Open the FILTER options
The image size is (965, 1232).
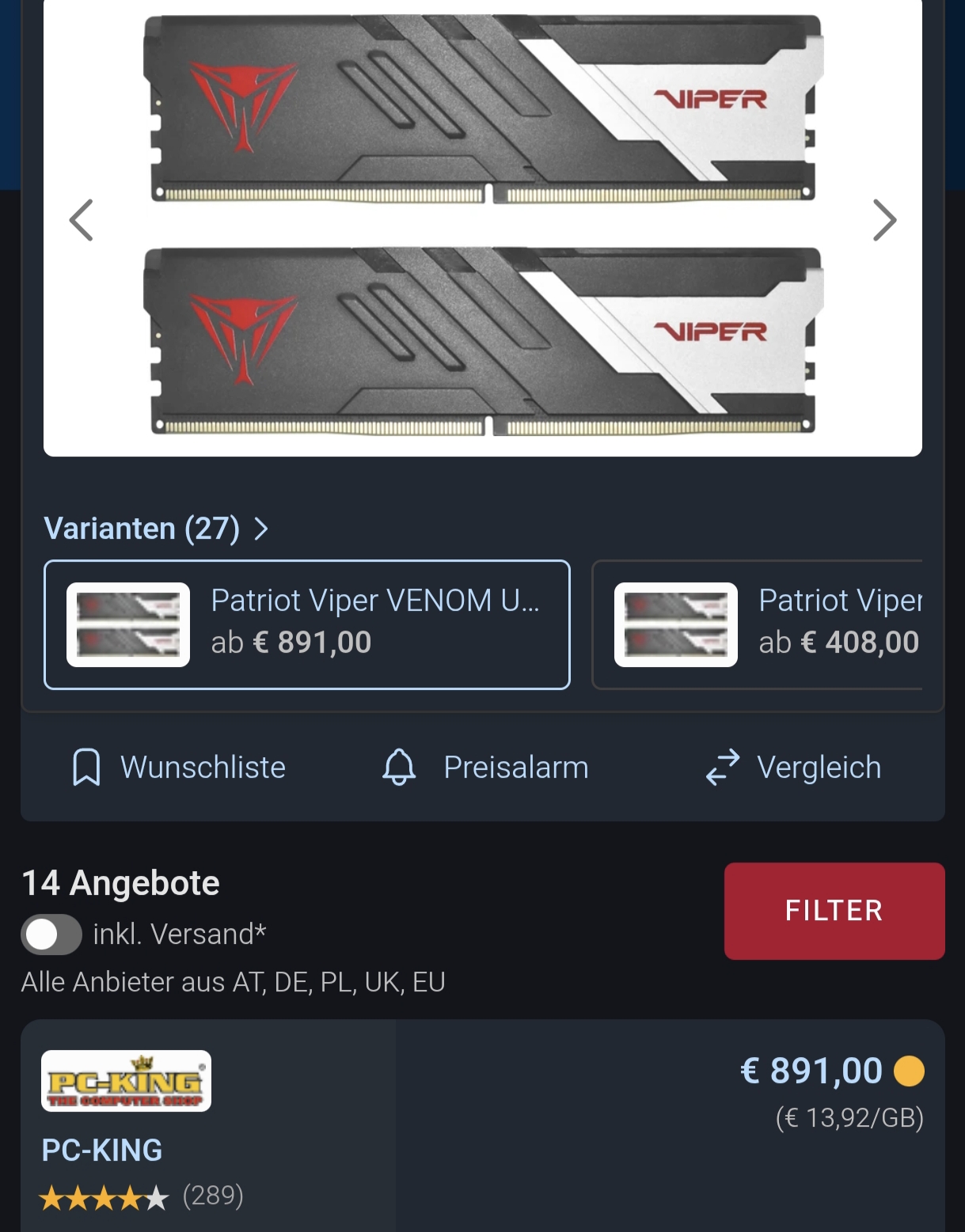coord(833,910)
